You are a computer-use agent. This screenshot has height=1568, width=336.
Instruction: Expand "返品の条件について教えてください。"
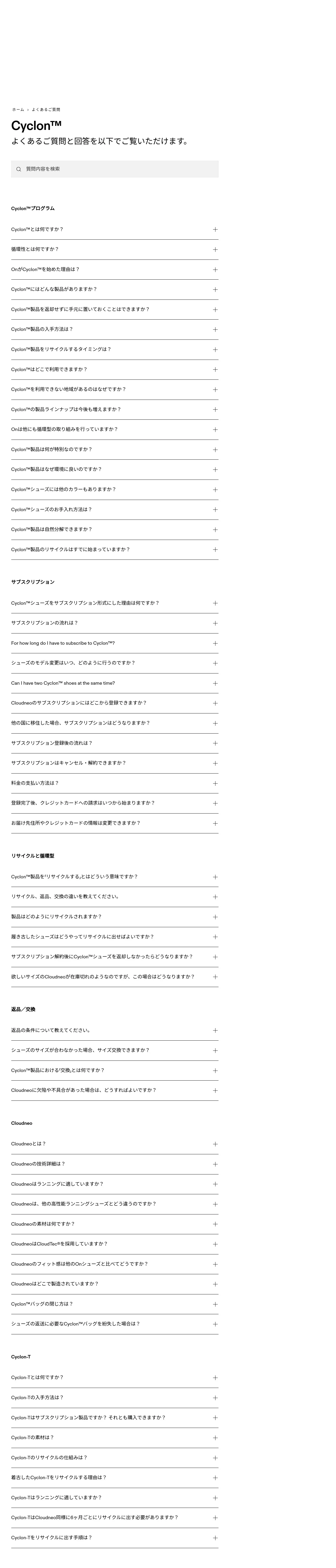(115, 1030)
